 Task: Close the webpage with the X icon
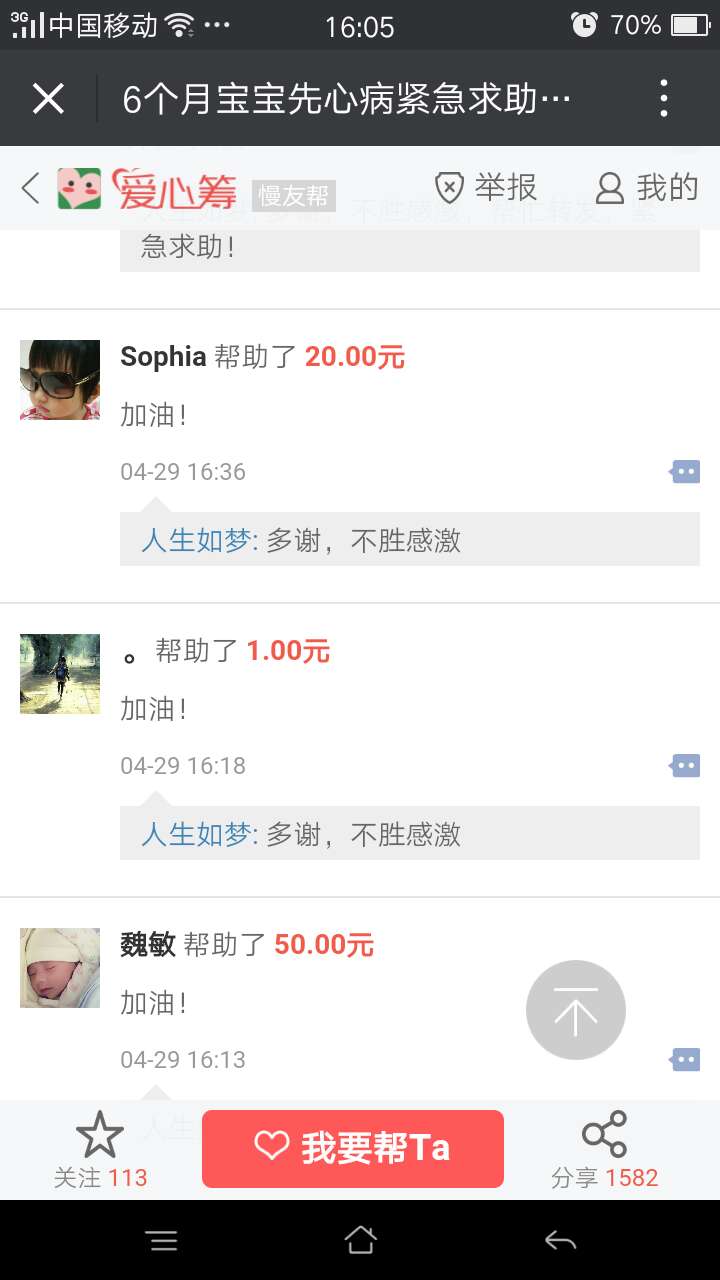[x=48, y=99]
